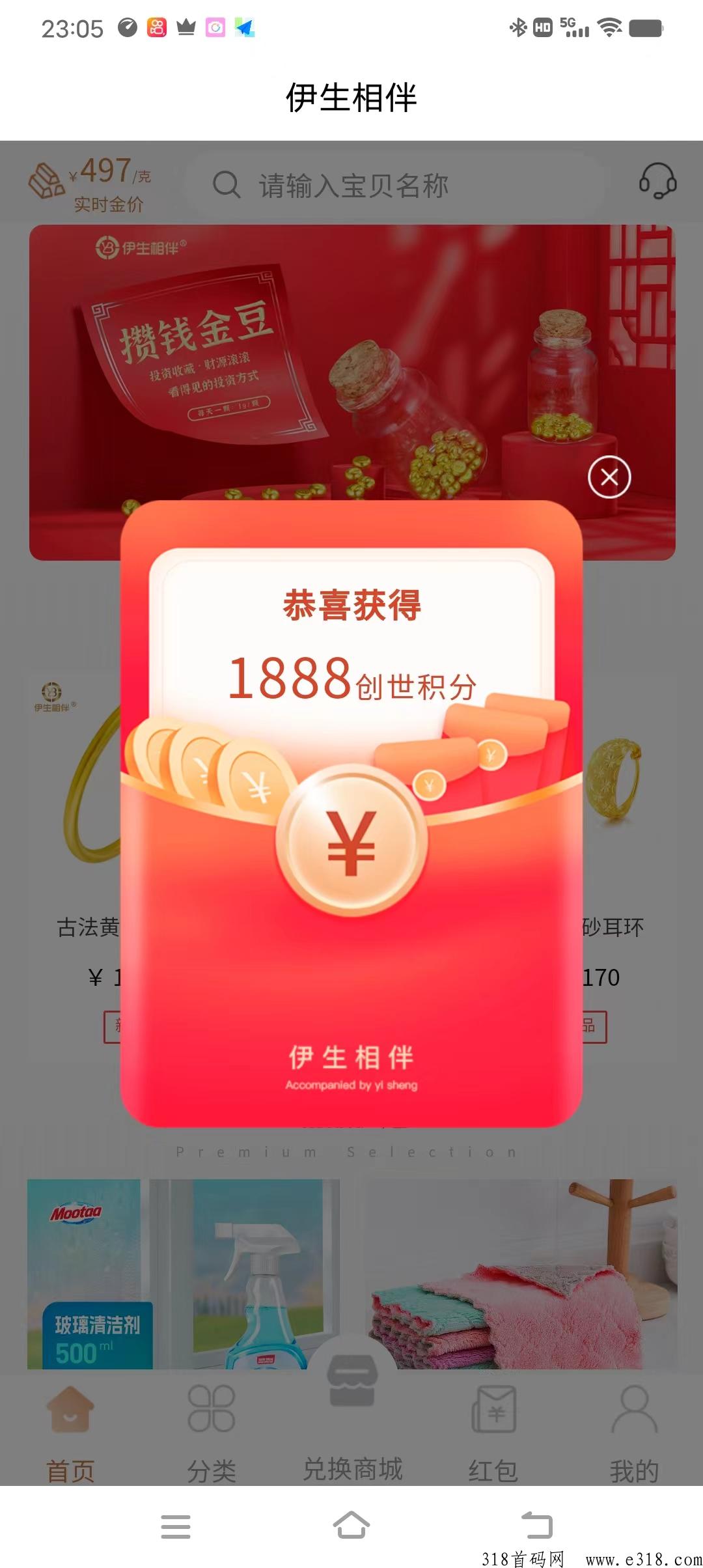The width and height of the screenshot is (703, 1568).
Task: Open the customer service headset icon
Action: click(x=657, y=181)
